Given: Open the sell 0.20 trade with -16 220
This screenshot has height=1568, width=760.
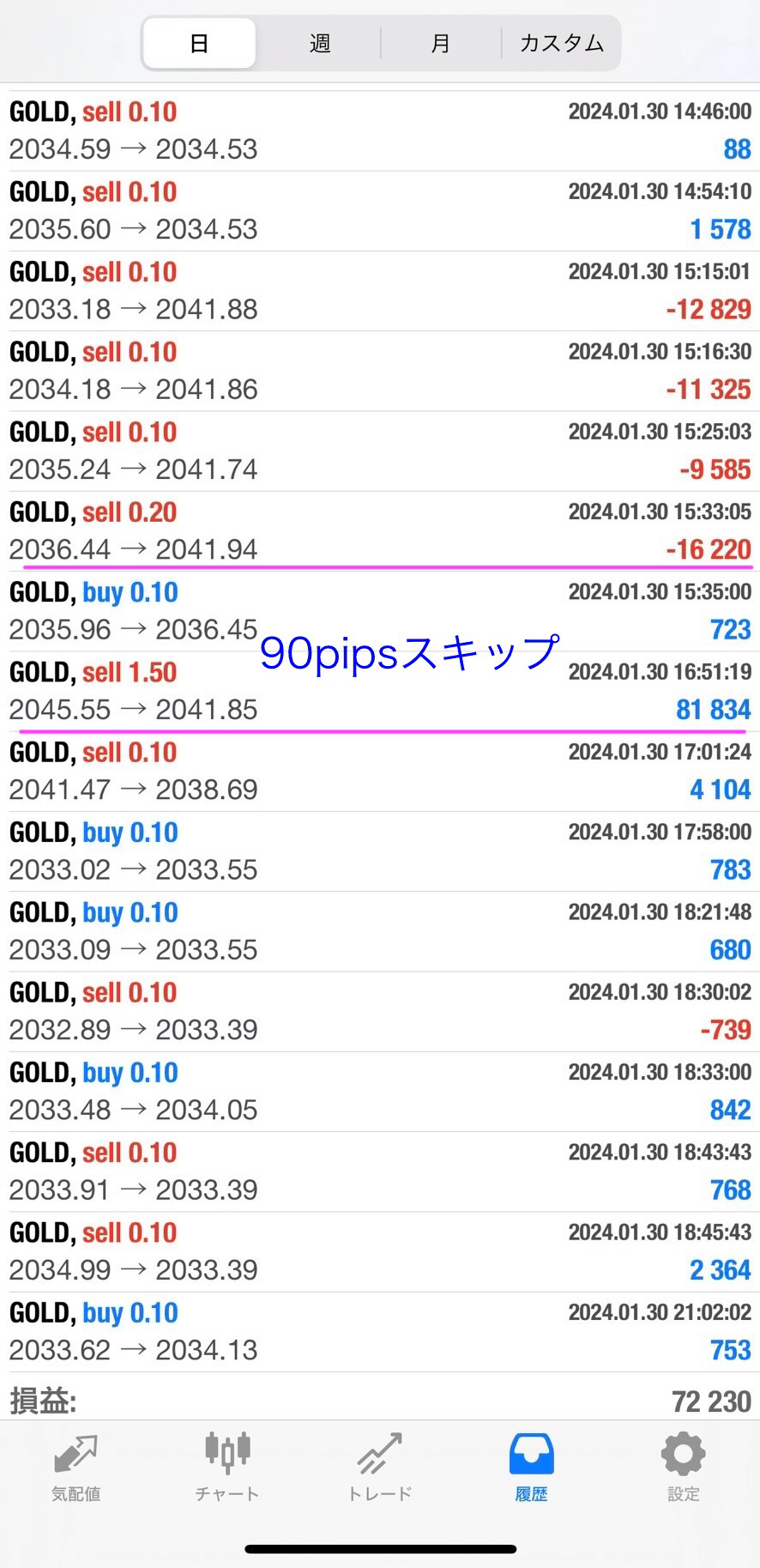Looking at the screenshot, I should [x=380, y=531].
